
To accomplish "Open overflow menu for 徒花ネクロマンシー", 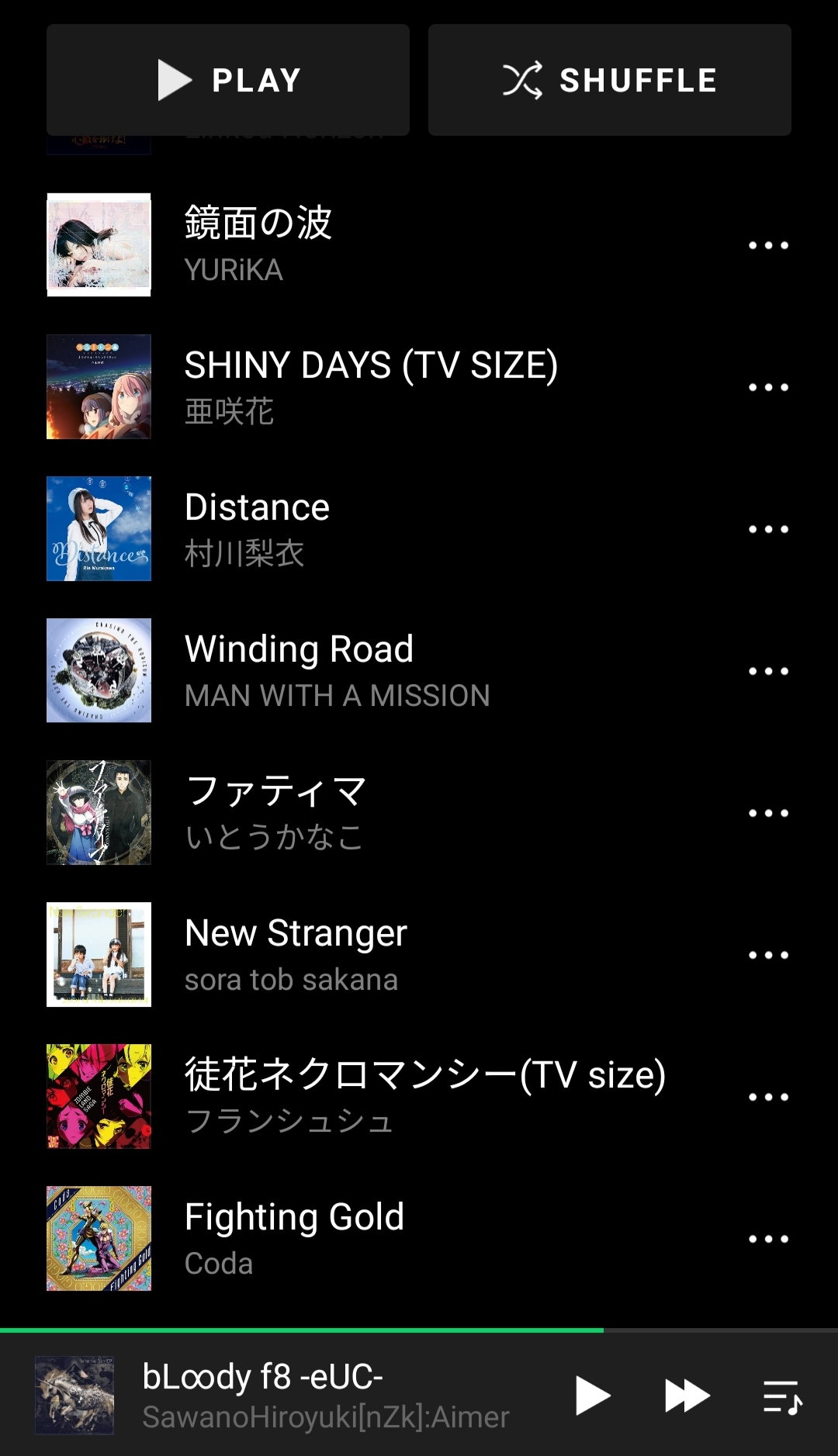I will point(768,1097).
